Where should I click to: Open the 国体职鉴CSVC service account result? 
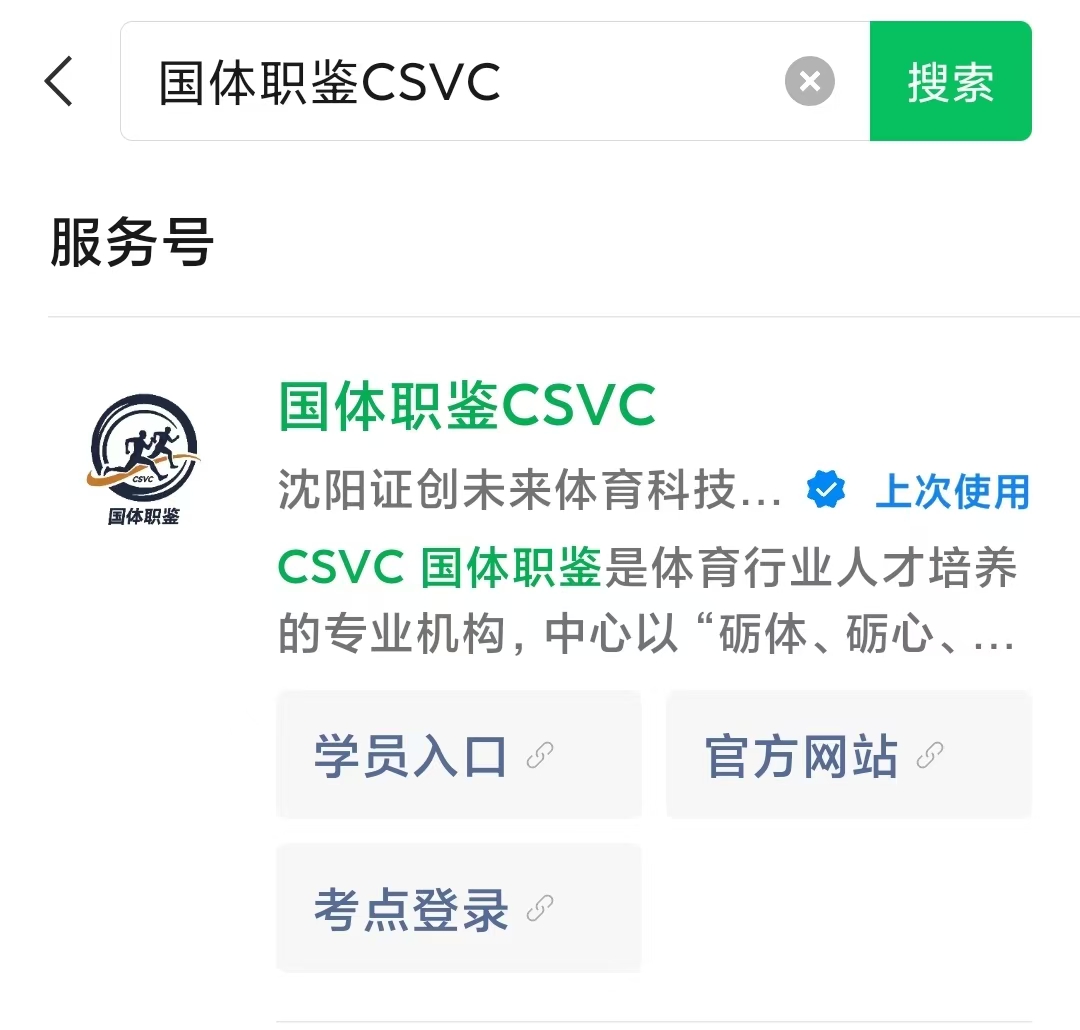467,406
